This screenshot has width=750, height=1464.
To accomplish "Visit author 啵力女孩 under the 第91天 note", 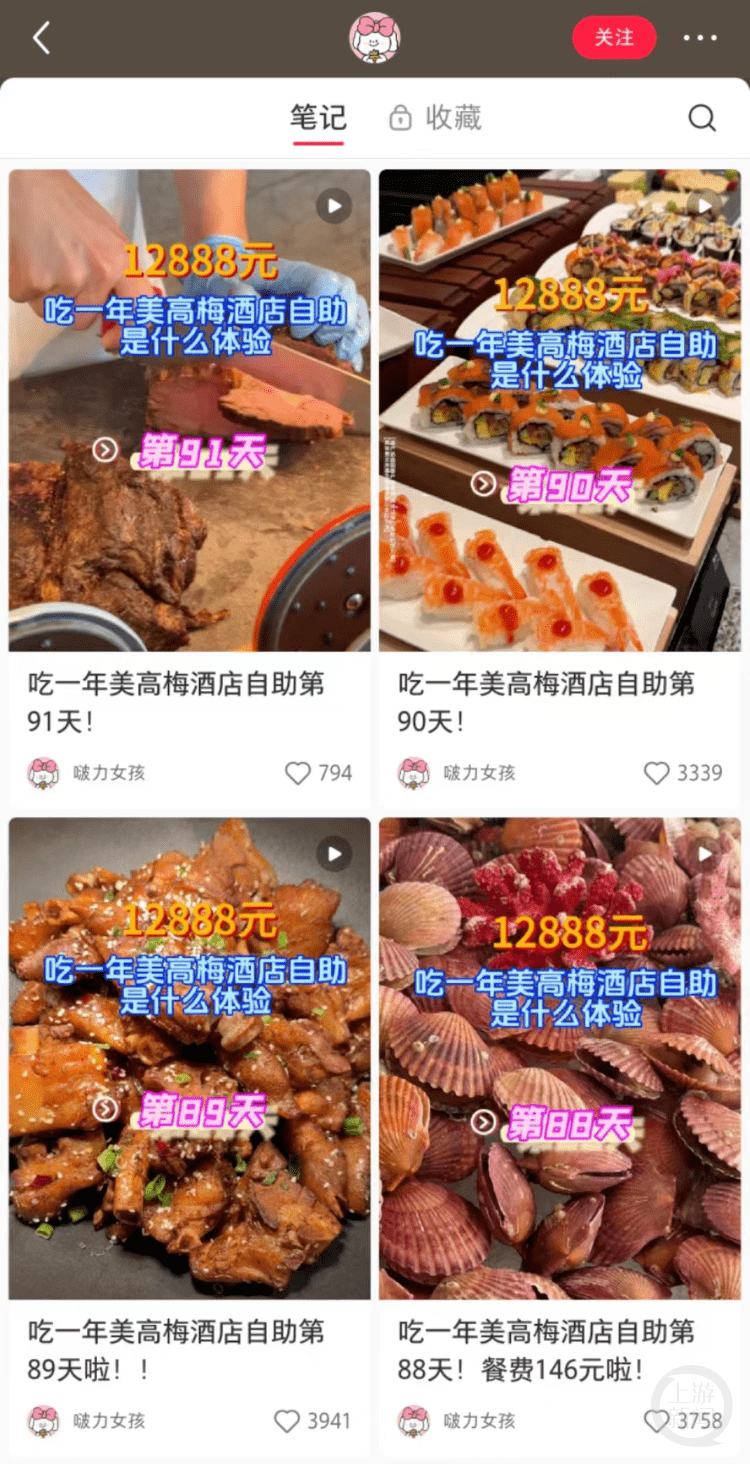I will [108, 773].
